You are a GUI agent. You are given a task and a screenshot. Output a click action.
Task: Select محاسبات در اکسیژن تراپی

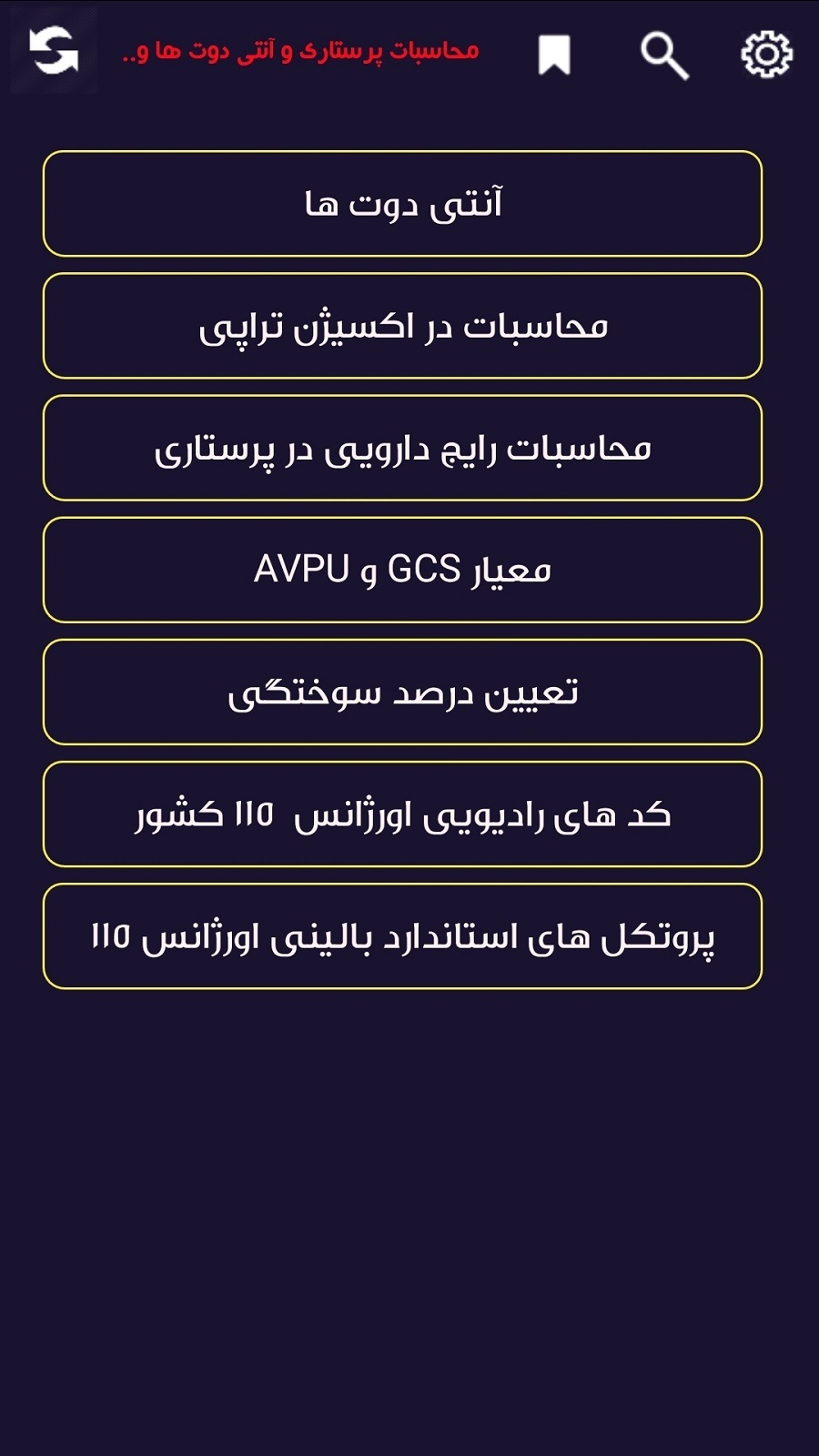(x=402, y=326)
